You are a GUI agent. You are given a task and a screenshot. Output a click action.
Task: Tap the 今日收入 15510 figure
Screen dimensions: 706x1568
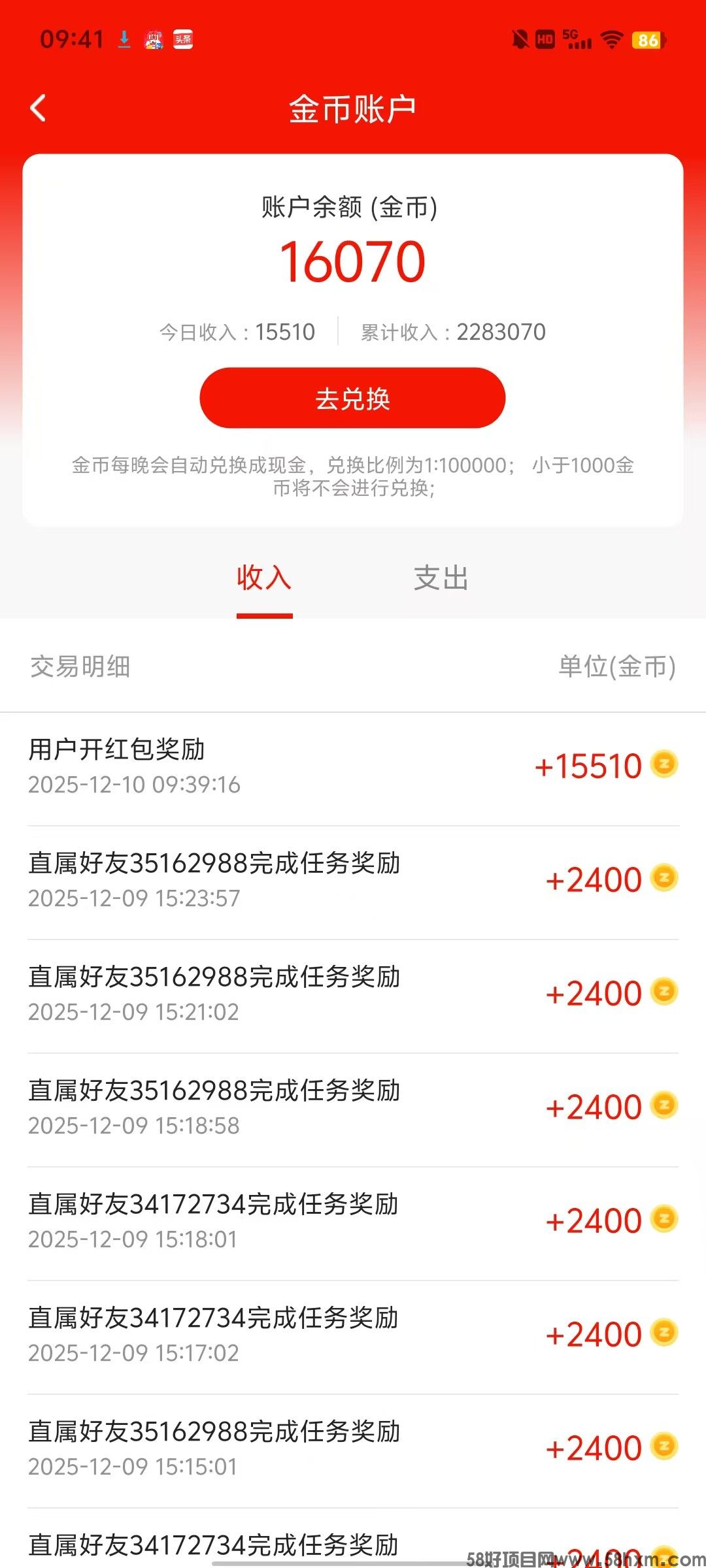238,332
